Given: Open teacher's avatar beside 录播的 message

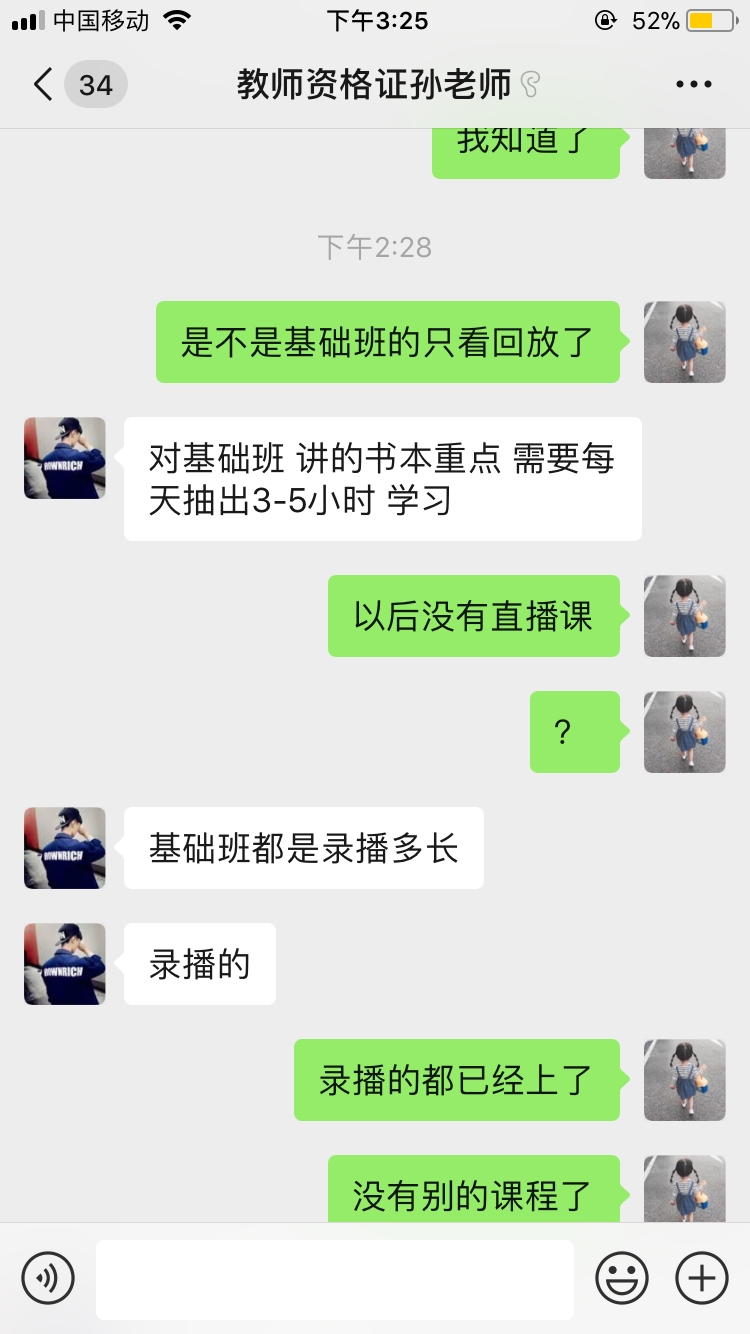Looking at the screenshot, I should tap(65, 964).
